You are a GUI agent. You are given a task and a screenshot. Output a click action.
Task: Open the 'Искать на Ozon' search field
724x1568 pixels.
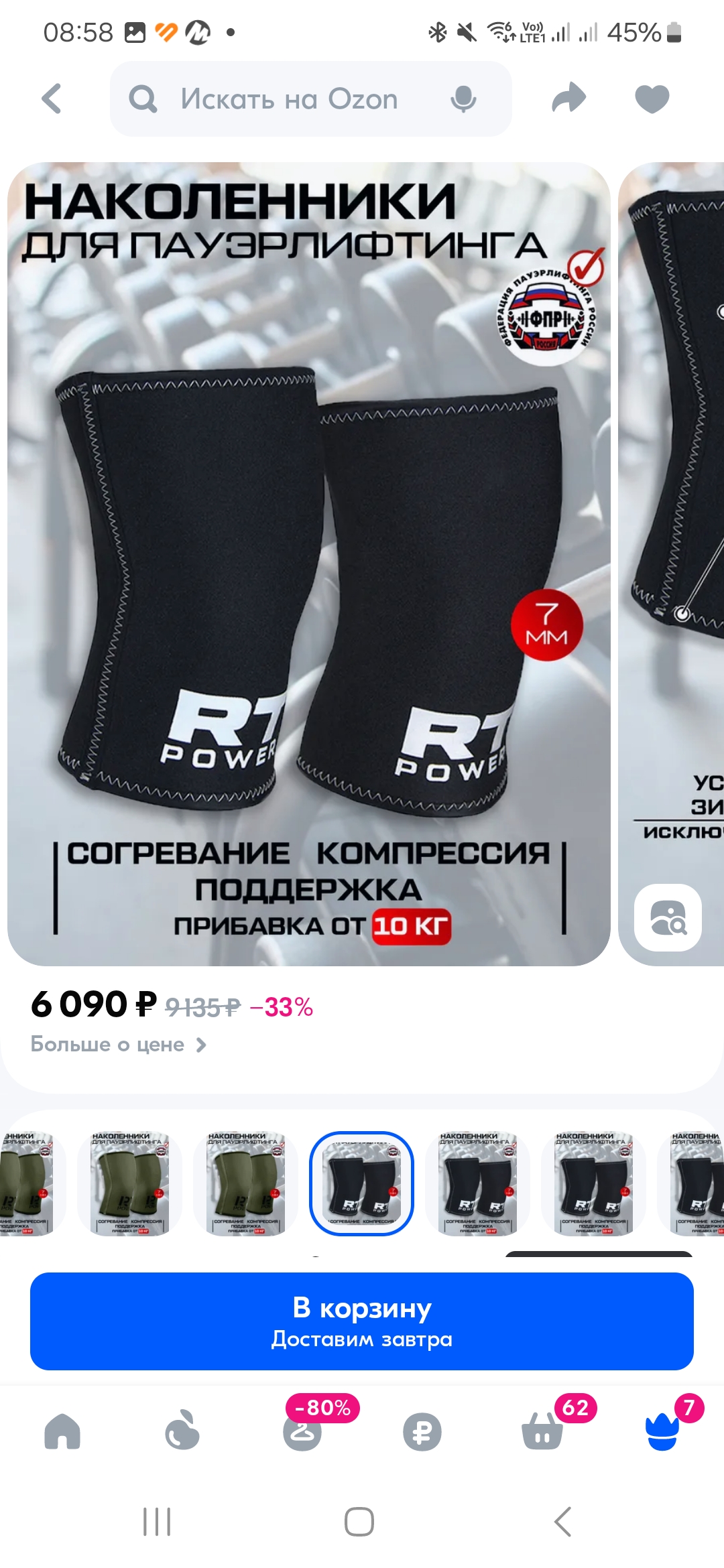[288, 99]
